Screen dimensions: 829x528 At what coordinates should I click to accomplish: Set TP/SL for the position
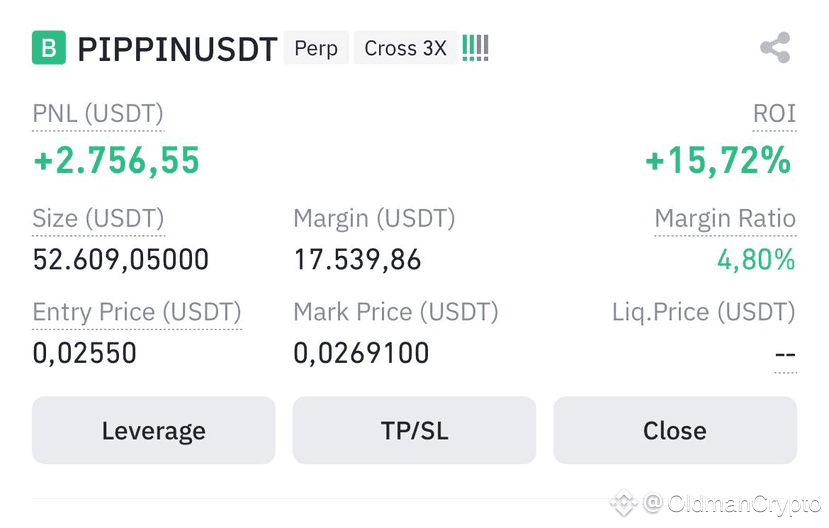(x=414, y=431)
